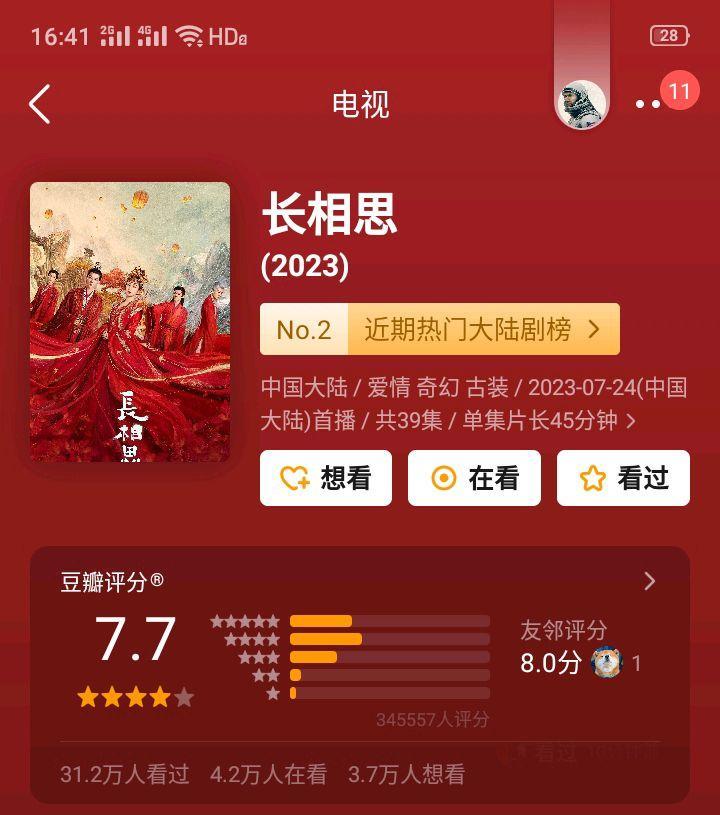Open the more options menu with 11 badge
The height and width of the screenshot is (815, 720).
(x=650, y=104)
